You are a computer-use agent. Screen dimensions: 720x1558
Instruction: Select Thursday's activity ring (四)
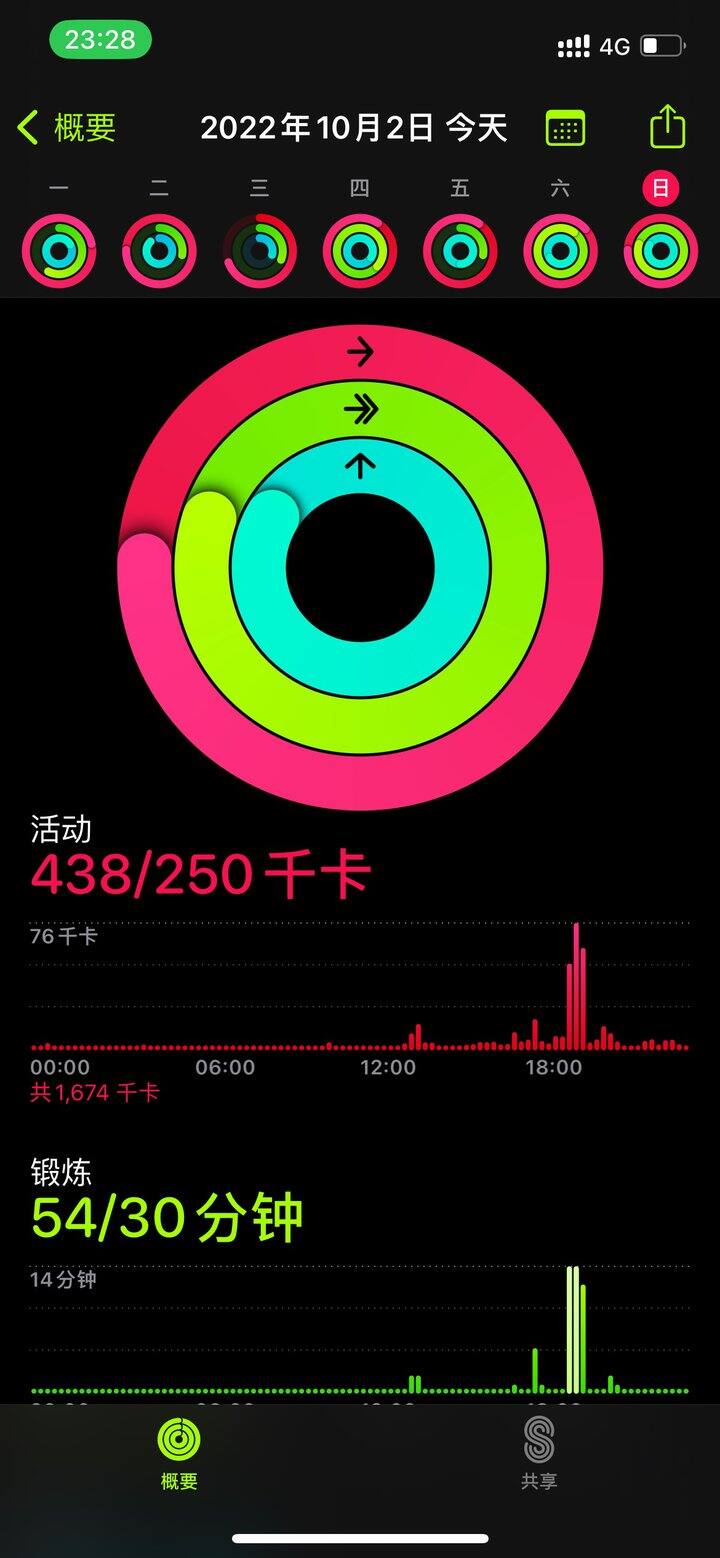[360, 250]
